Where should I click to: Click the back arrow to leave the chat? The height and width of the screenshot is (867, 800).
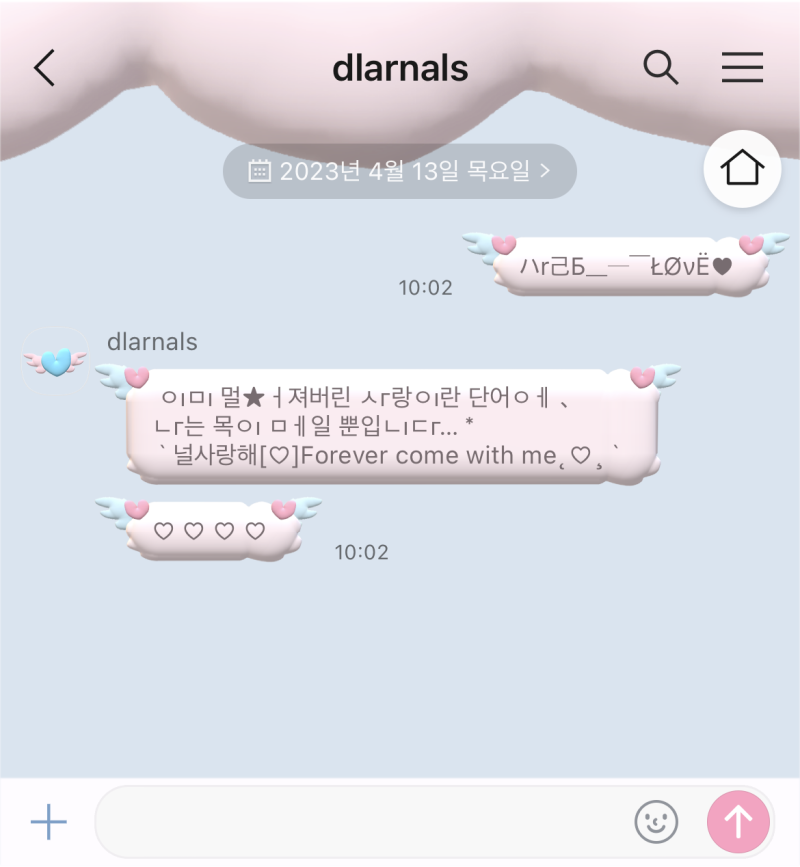tap(42, 68)
